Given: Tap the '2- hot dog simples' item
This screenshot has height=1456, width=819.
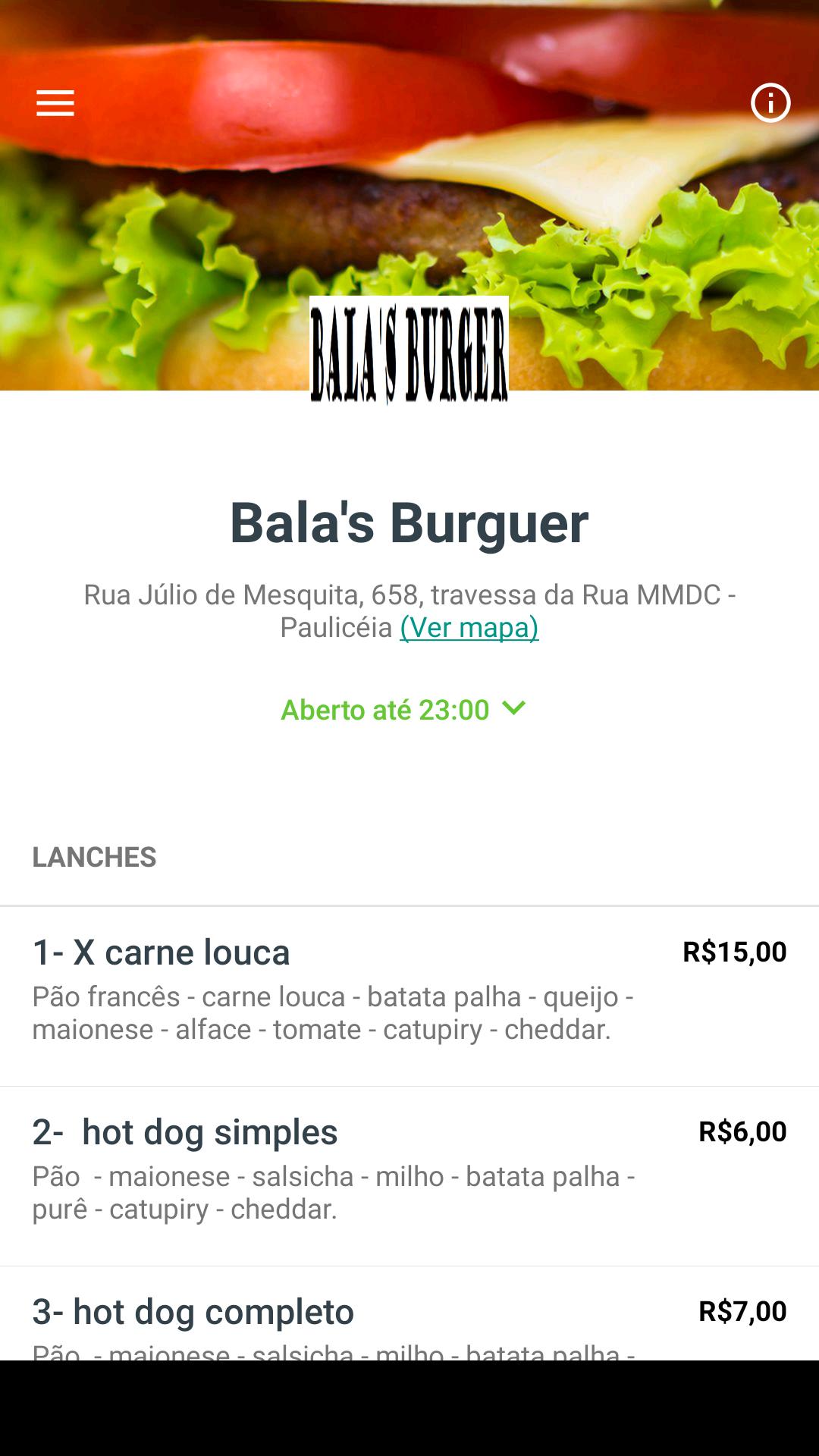Looking at the screenshot, I should tap(186, 1132).
